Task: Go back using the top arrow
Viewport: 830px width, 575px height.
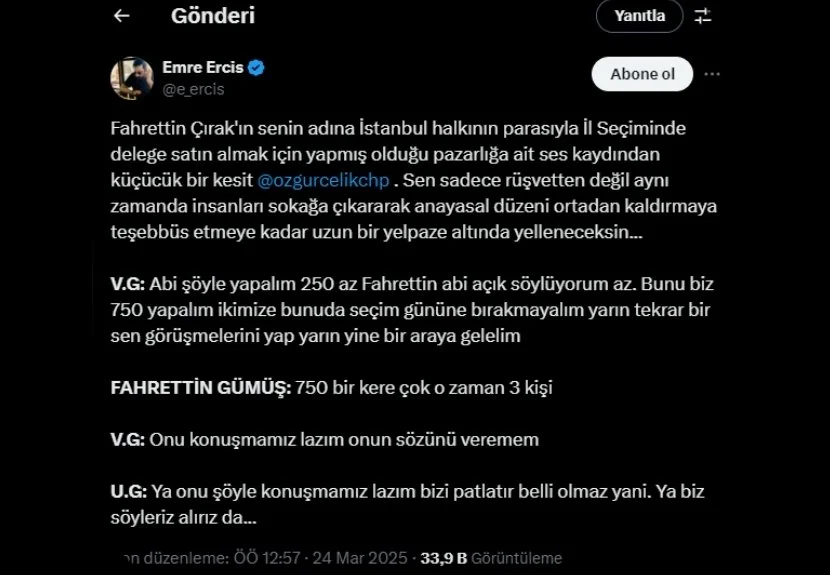Action: pos(121,16)
